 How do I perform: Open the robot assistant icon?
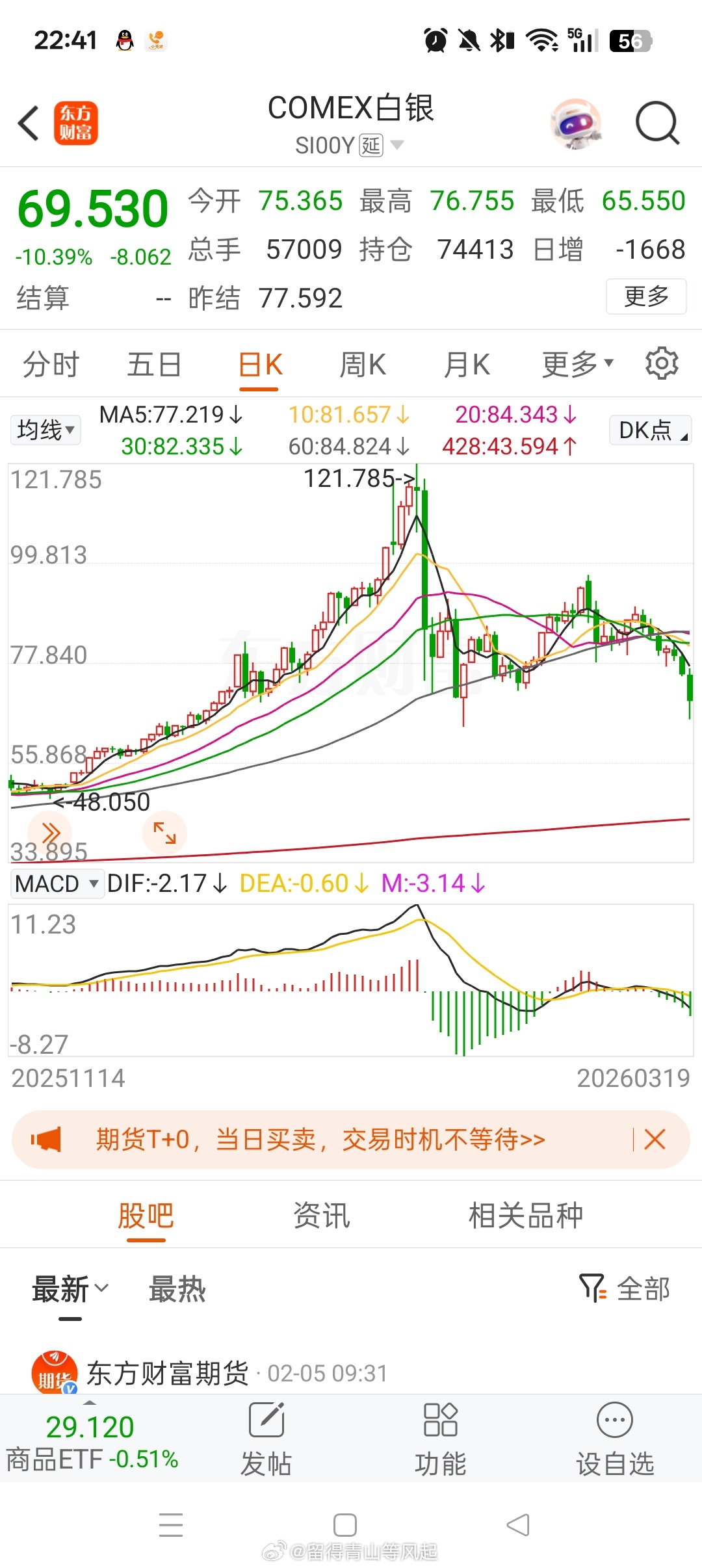tap(575, 123)
